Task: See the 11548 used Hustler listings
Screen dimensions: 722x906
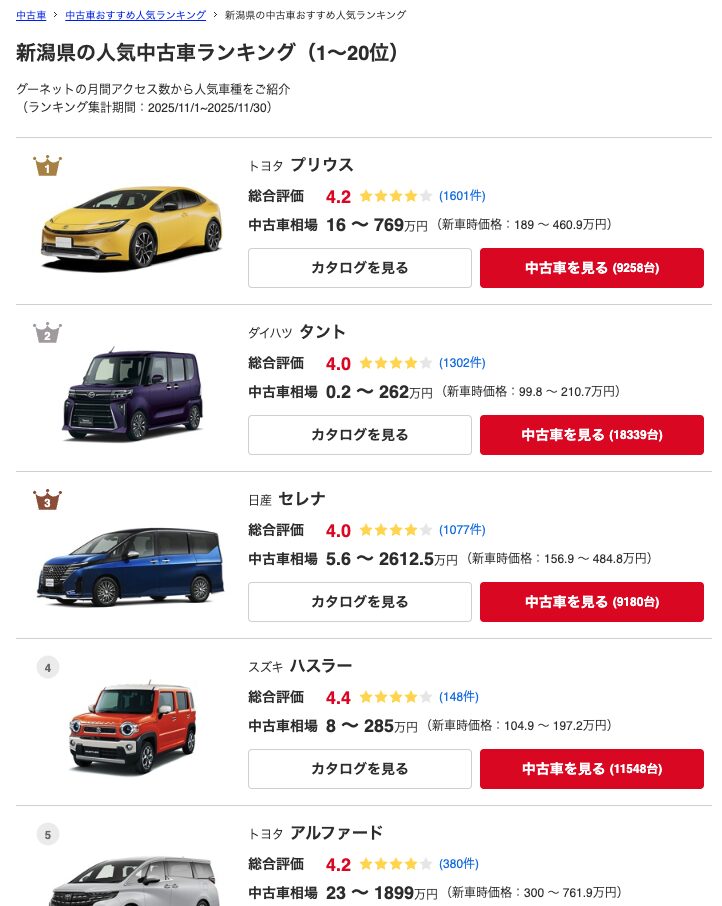Action: 591,769
